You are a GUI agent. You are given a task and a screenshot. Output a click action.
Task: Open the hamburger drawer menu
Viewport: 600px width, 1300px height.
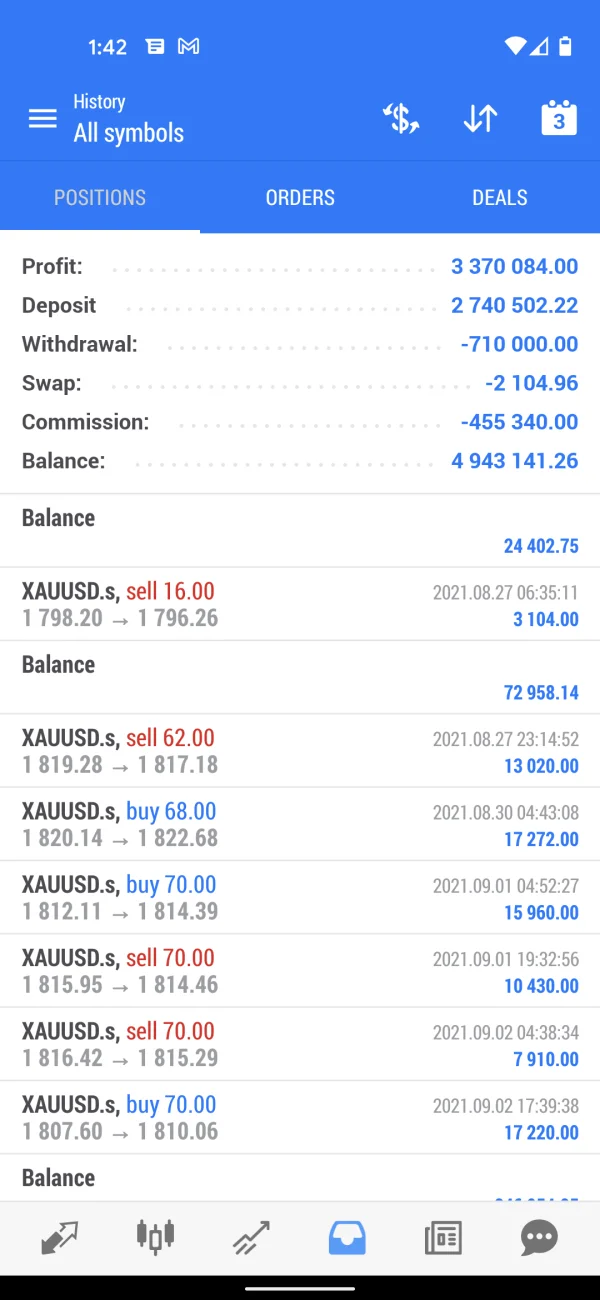pos(42,119)
